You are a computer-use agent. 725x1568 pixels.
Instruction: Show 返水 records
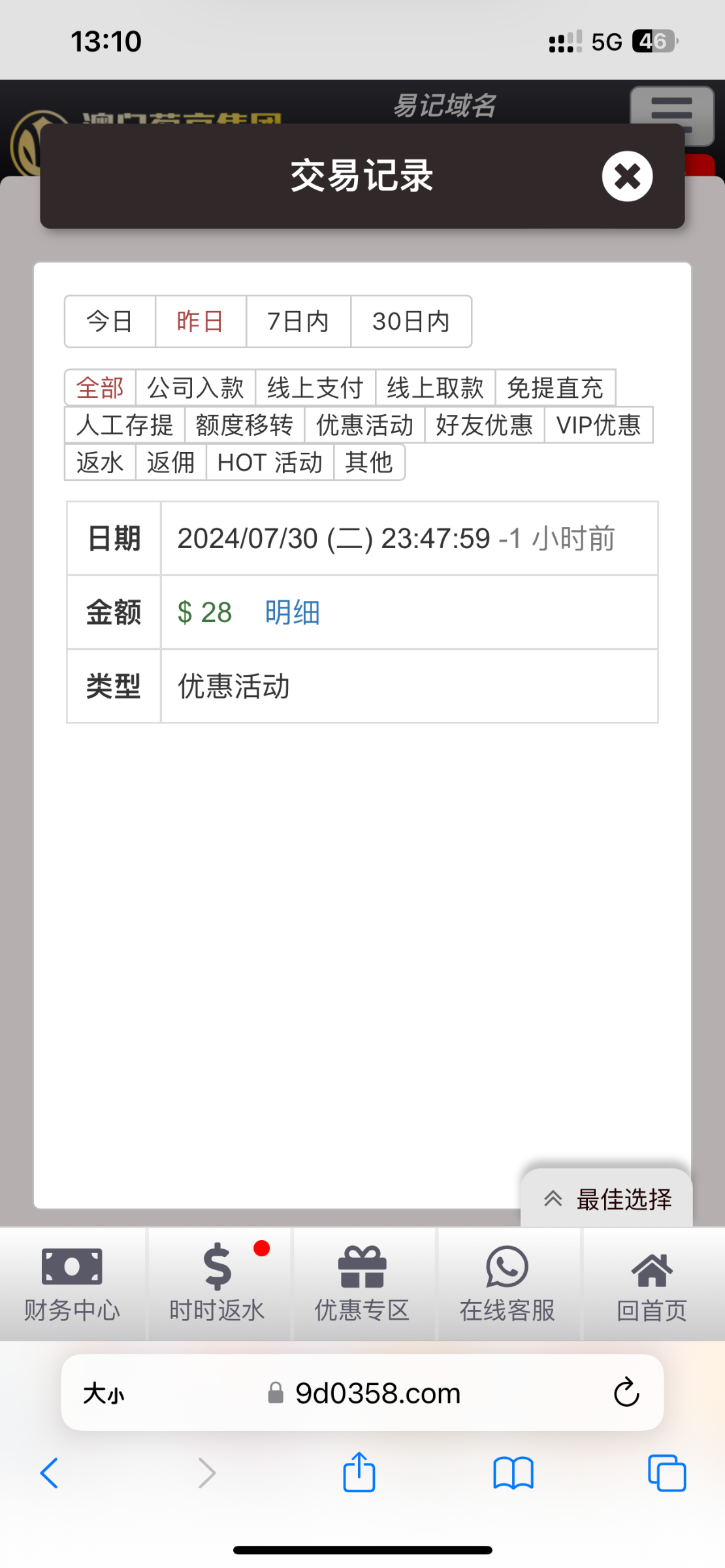(x=100, y=462)
